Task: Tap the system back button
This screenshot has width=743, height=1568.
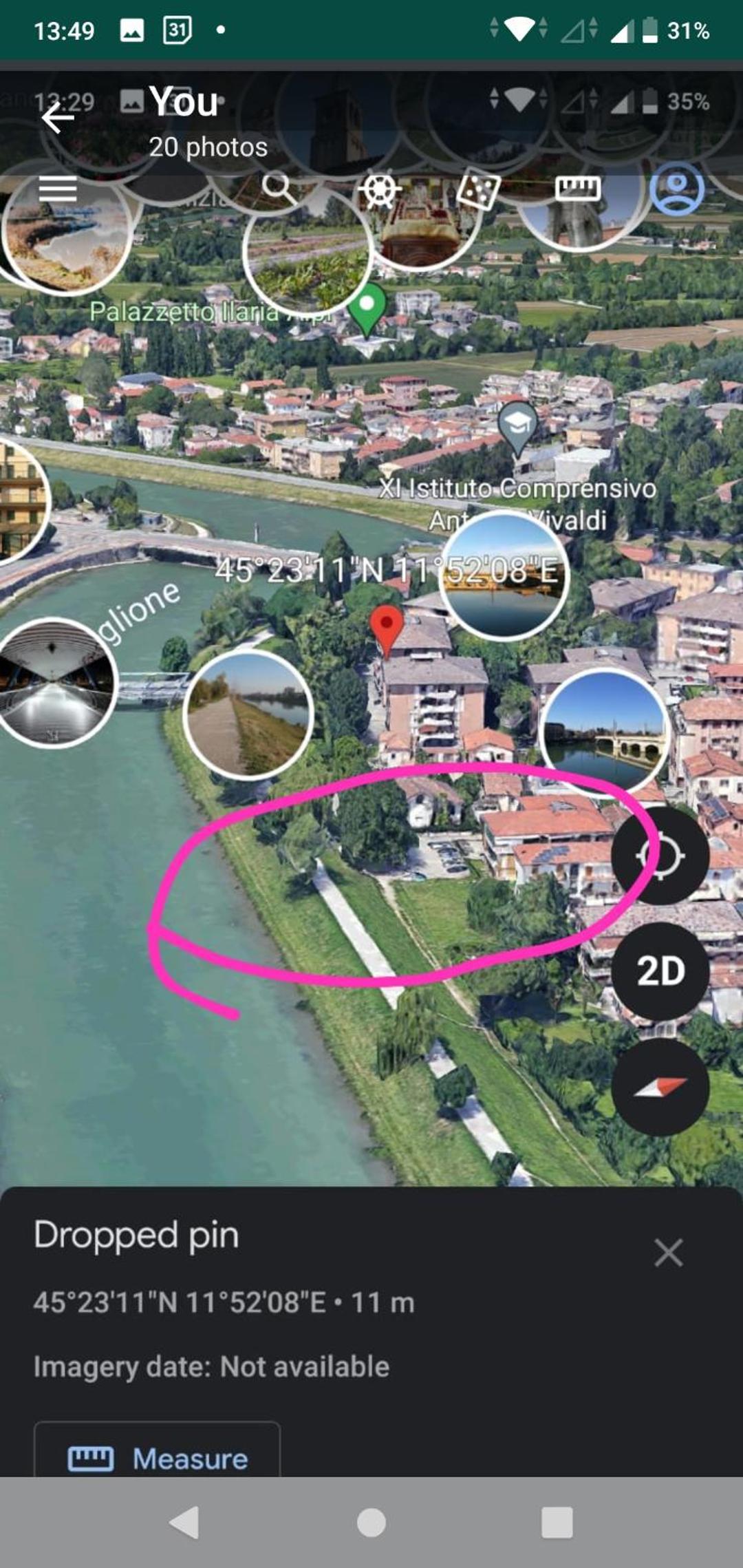Action: tap(184, 1522)
